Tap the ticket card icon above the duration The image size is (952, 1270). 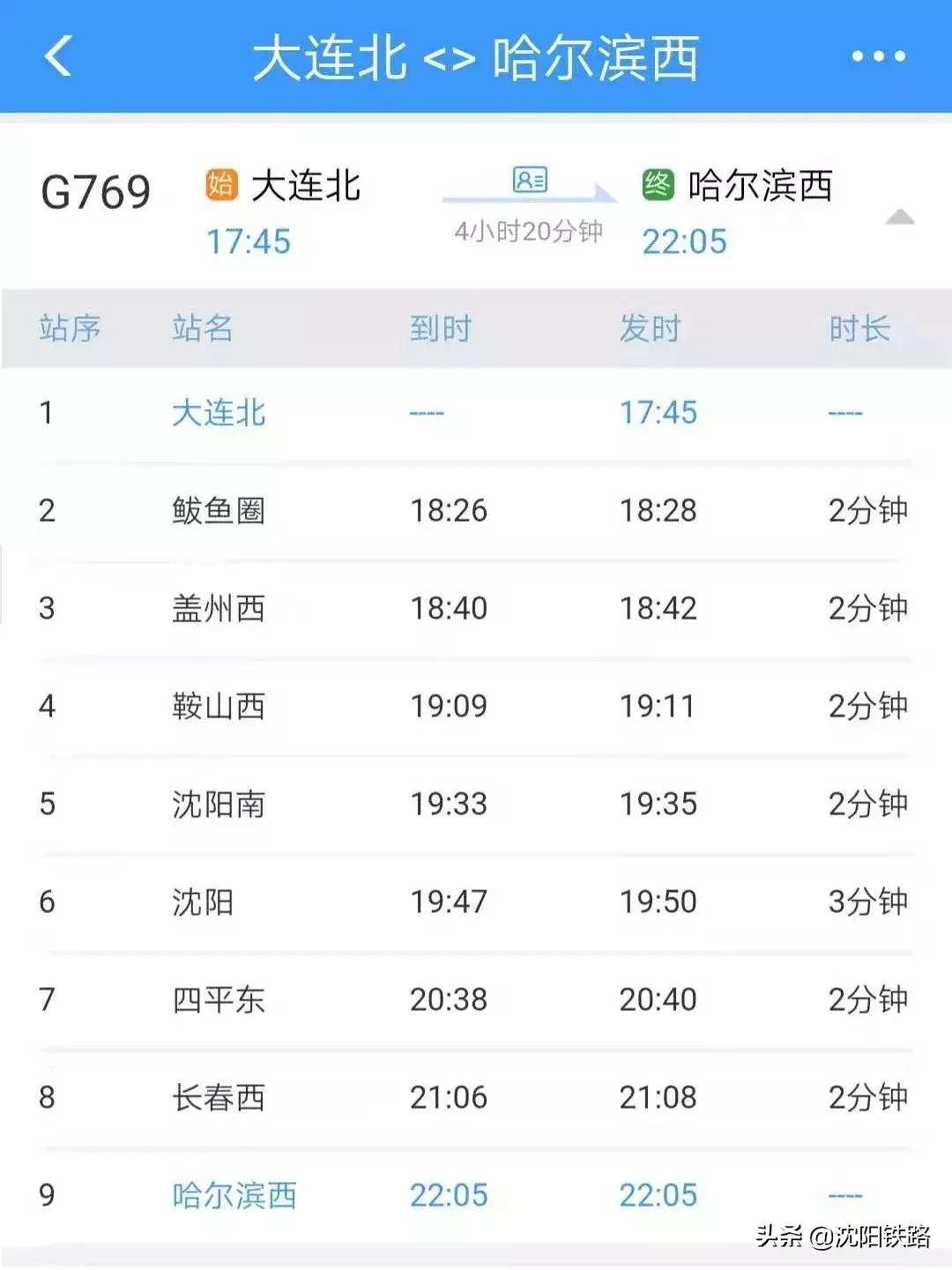529,179
